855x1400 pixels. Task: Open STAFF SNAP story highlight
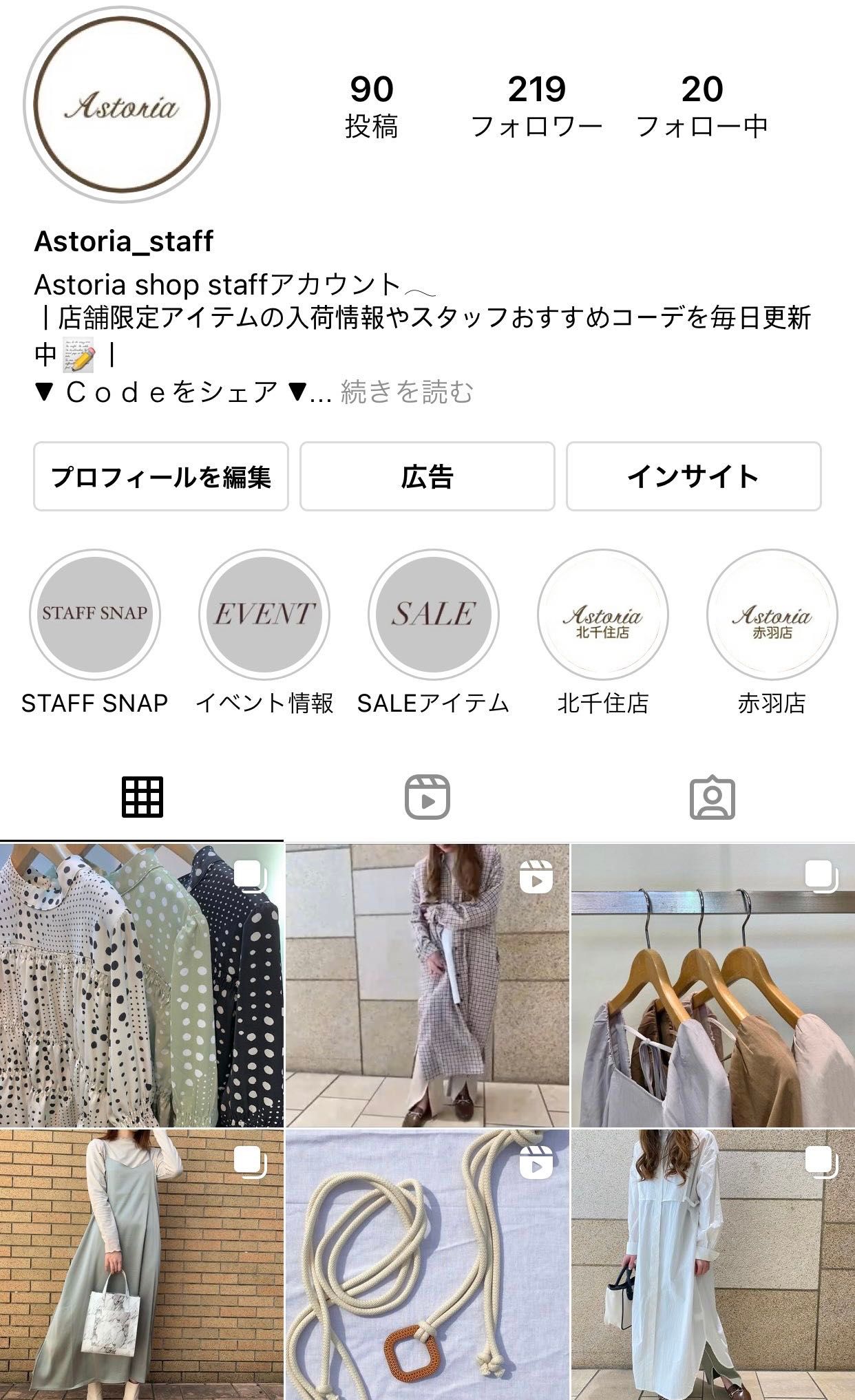pos(95,614)
